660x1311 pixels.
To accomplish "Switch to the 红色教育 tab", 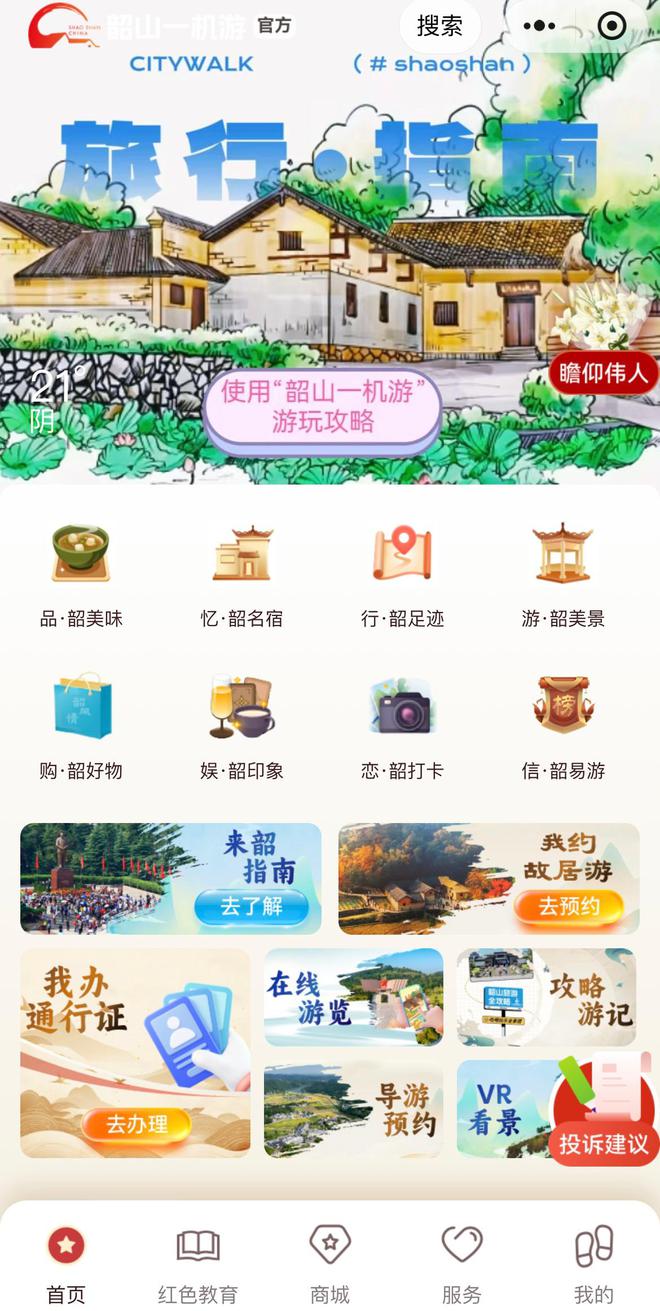I will [197, 1265].
